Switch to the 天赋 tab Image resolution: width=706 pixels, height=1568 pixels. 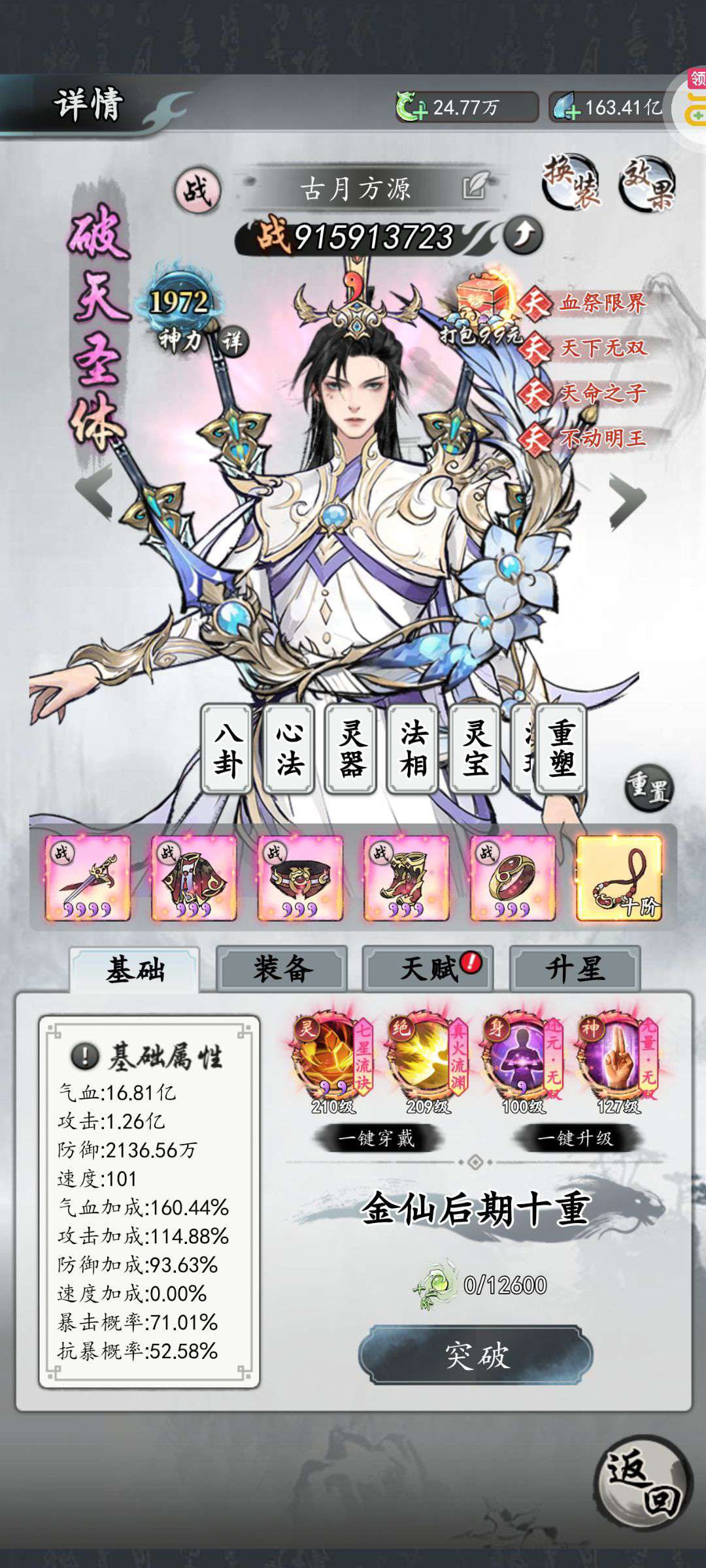[x=428, y=968]
